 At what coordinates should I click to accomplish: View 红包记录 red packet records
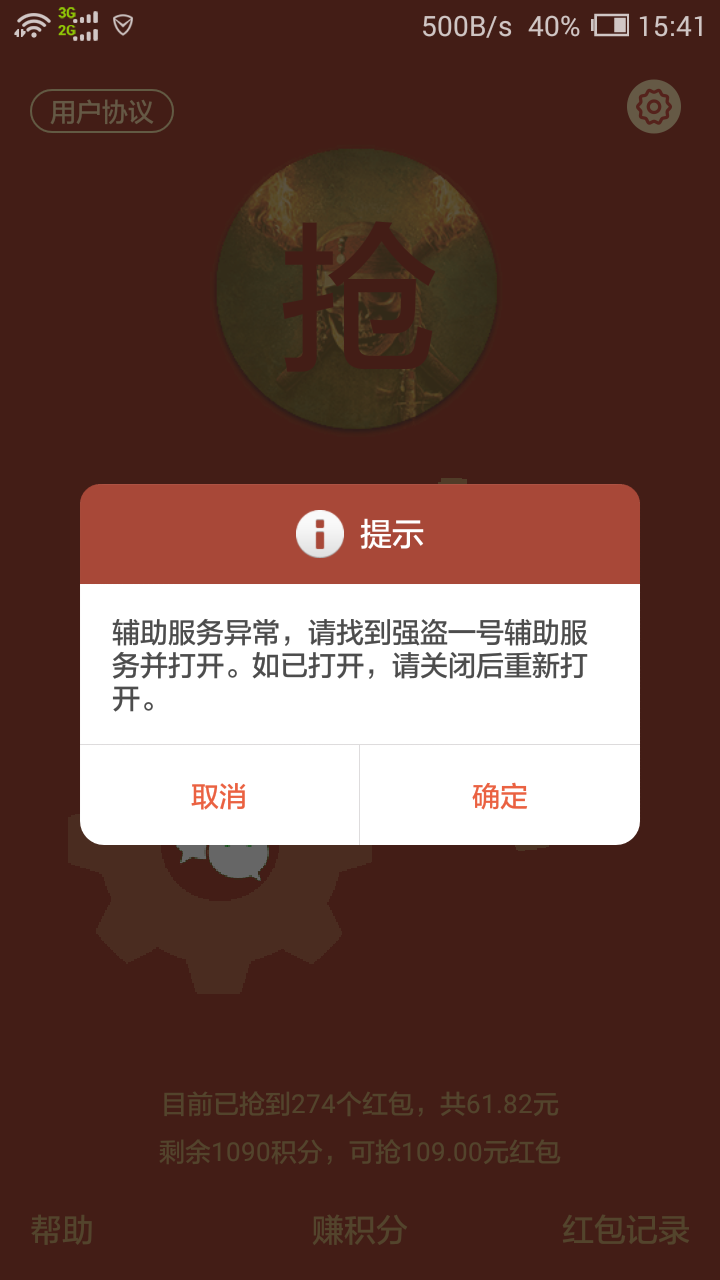point(626,1230)
